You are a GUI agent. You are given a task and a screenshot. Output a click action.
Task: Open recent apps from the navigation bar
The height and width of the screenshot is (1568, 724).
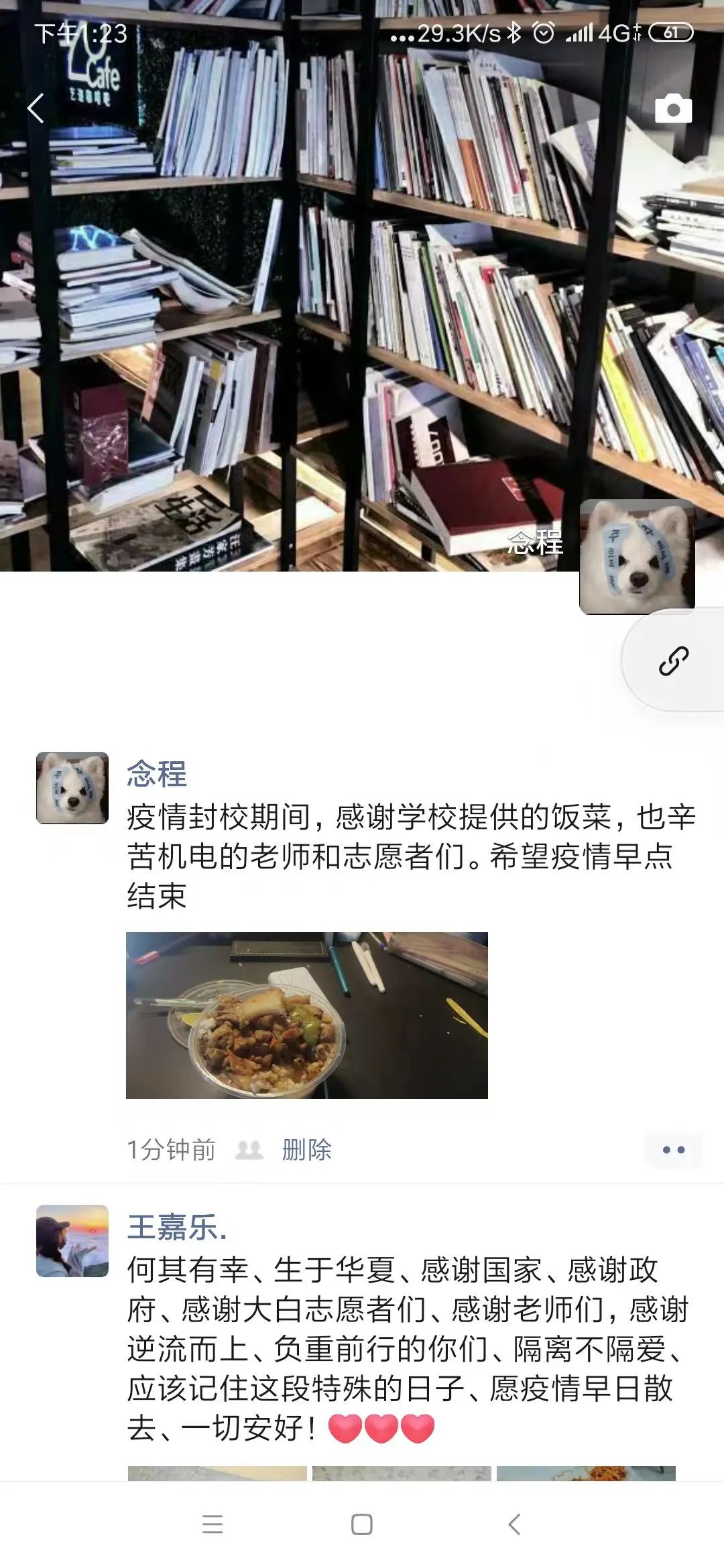point(213,1524)
